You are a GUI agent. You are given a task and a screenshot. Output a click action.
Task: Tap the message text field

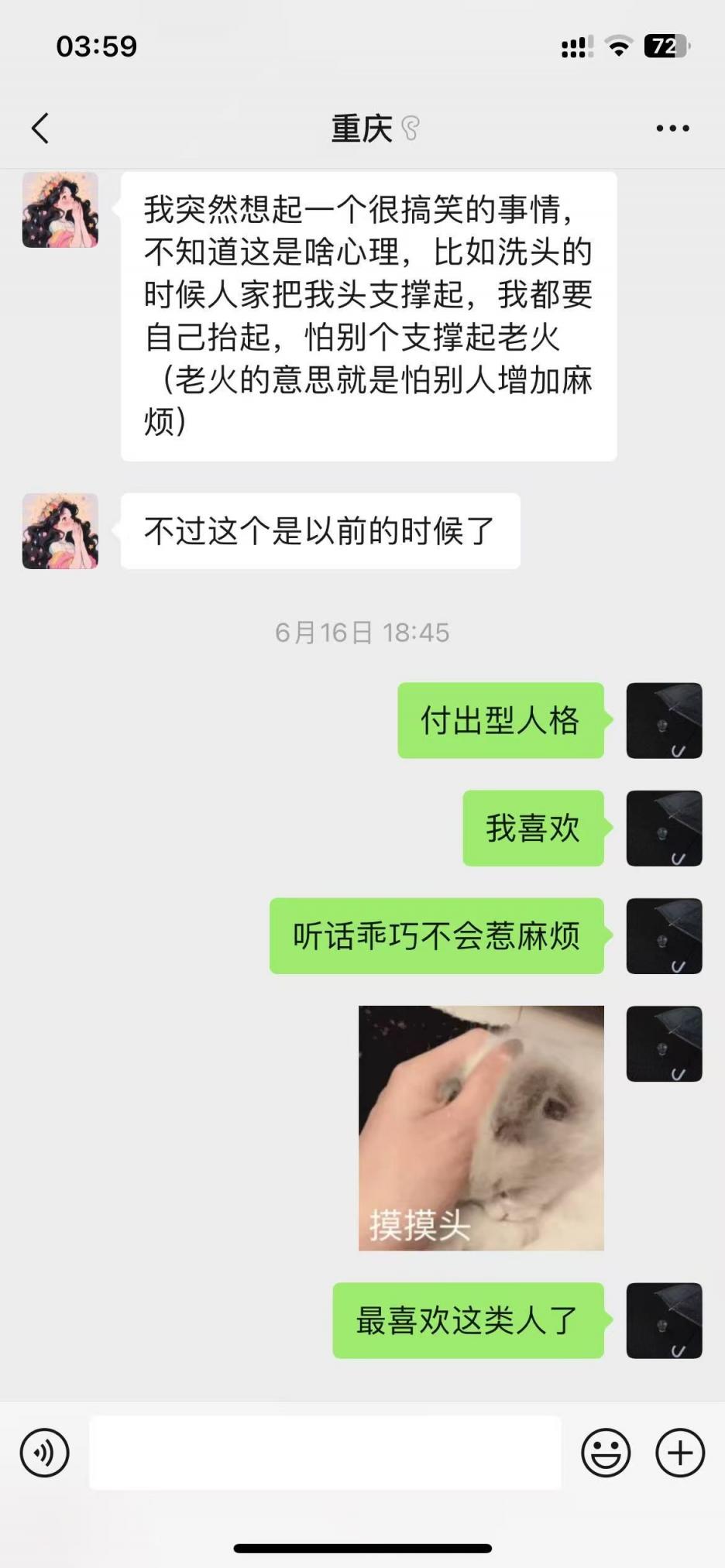[325, 1453]
